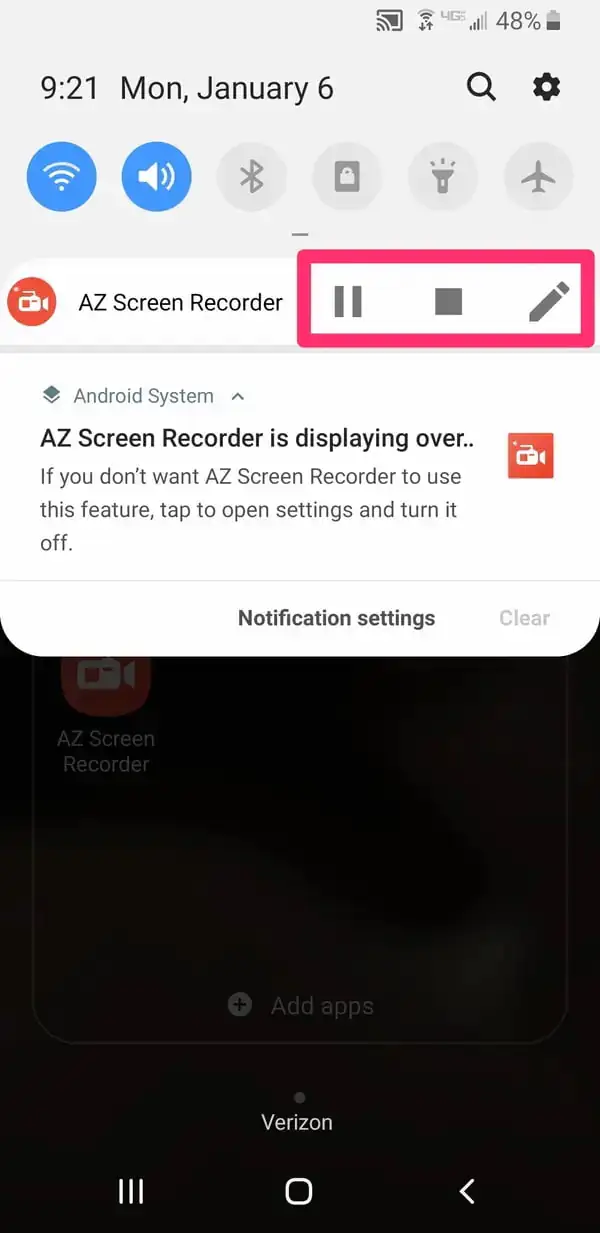Toggle the screen rotation lock

click(347, 178)
